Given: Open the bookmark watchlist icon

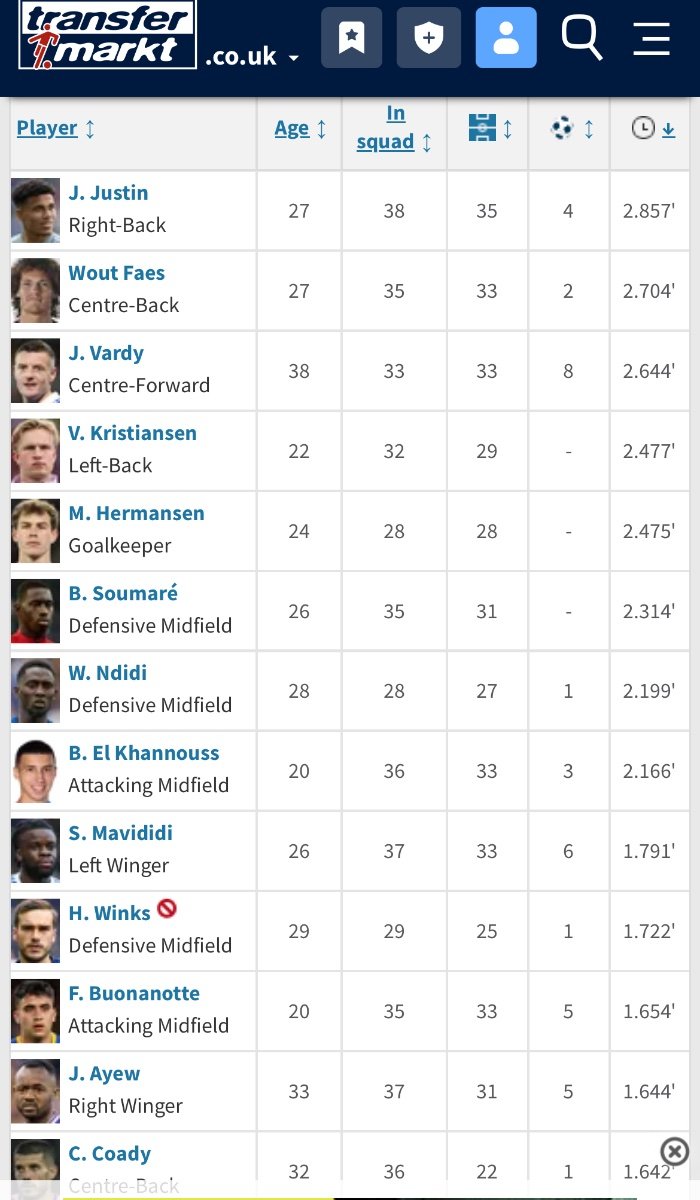Looking at the screenshot, I should 352,38.
